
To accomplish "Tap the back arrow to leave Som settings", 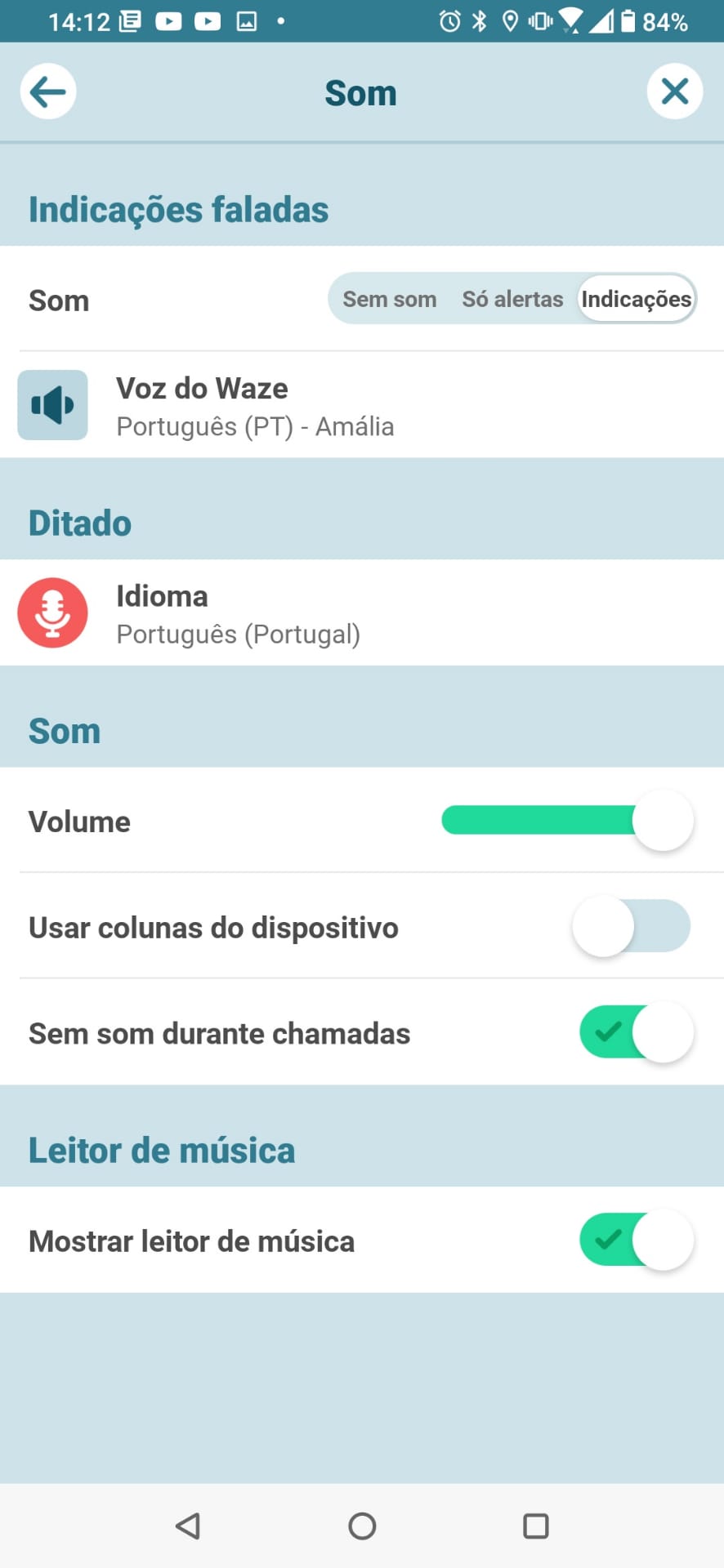I will point(47,91).
